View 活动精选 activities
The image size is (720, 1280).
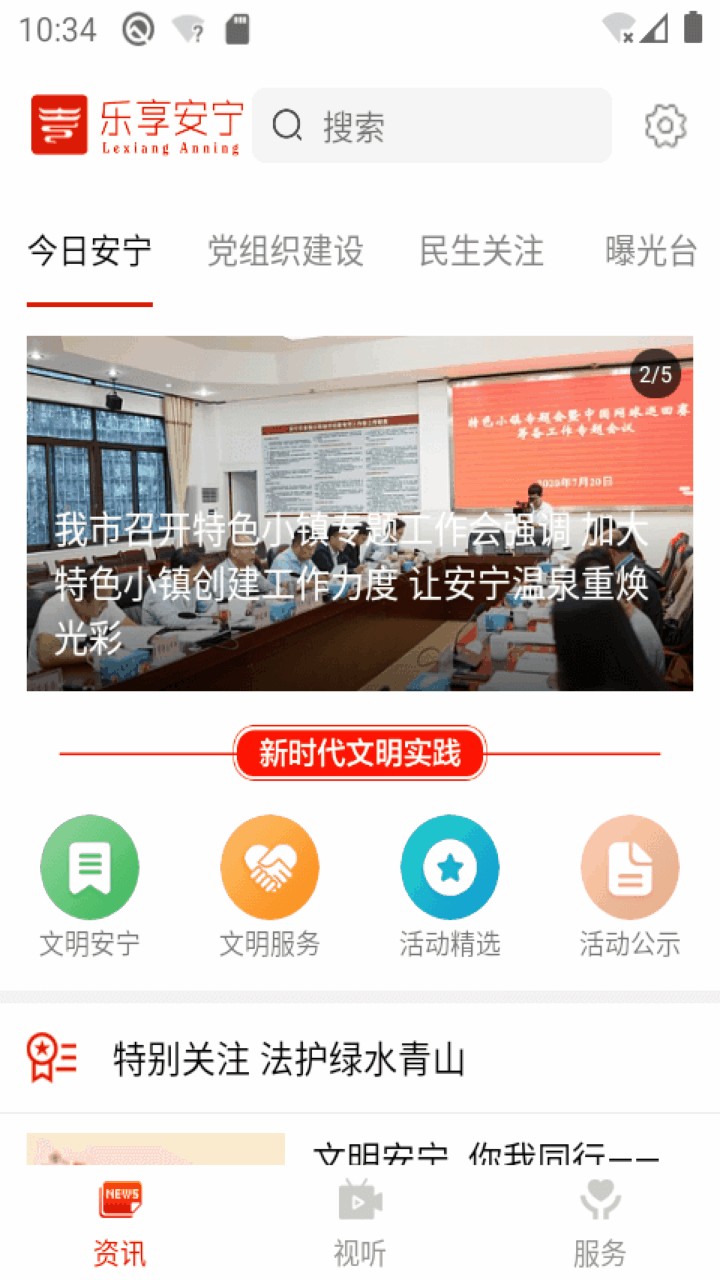450,886
